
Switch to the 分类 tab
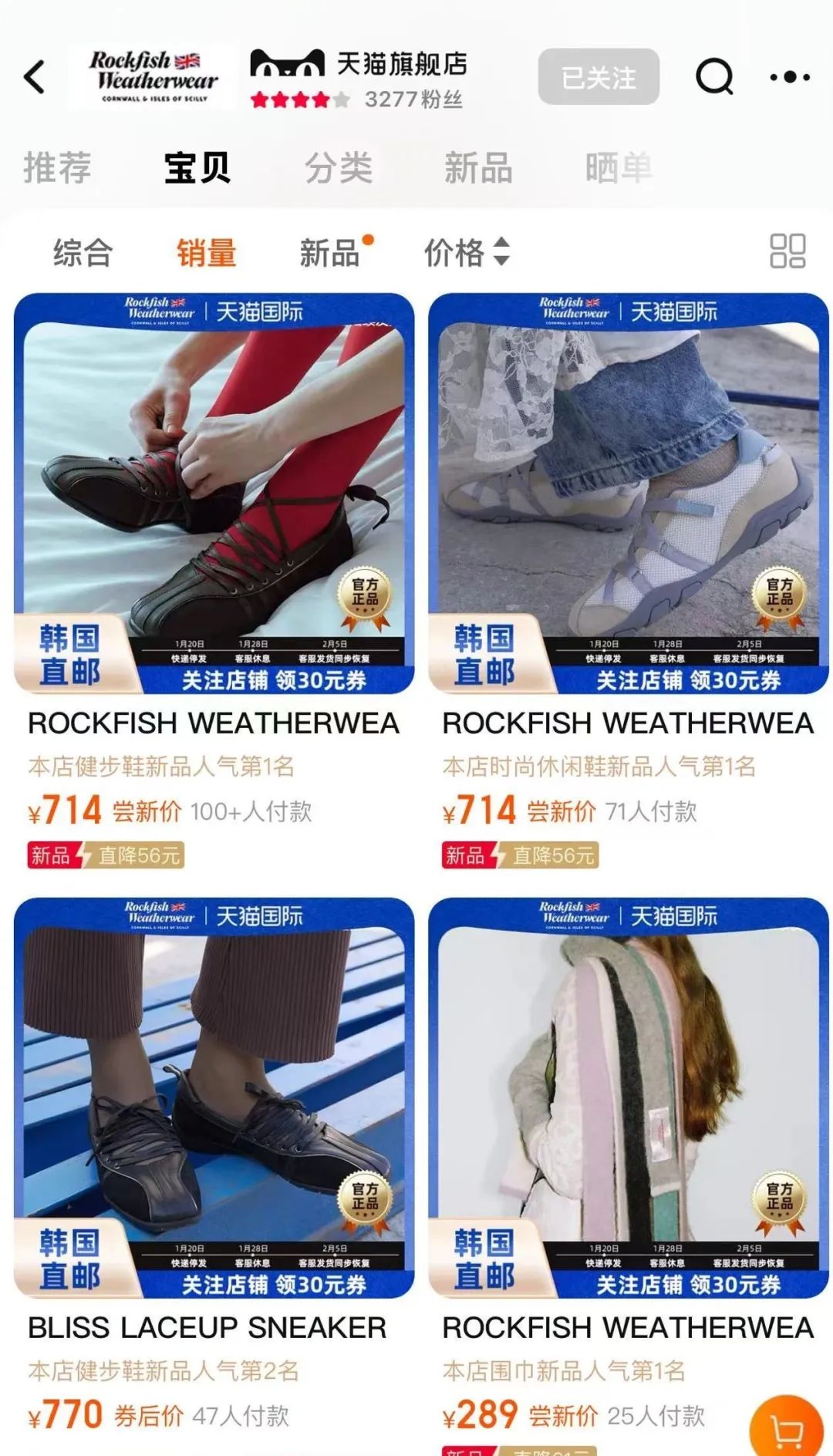click(x=339, y=168)
